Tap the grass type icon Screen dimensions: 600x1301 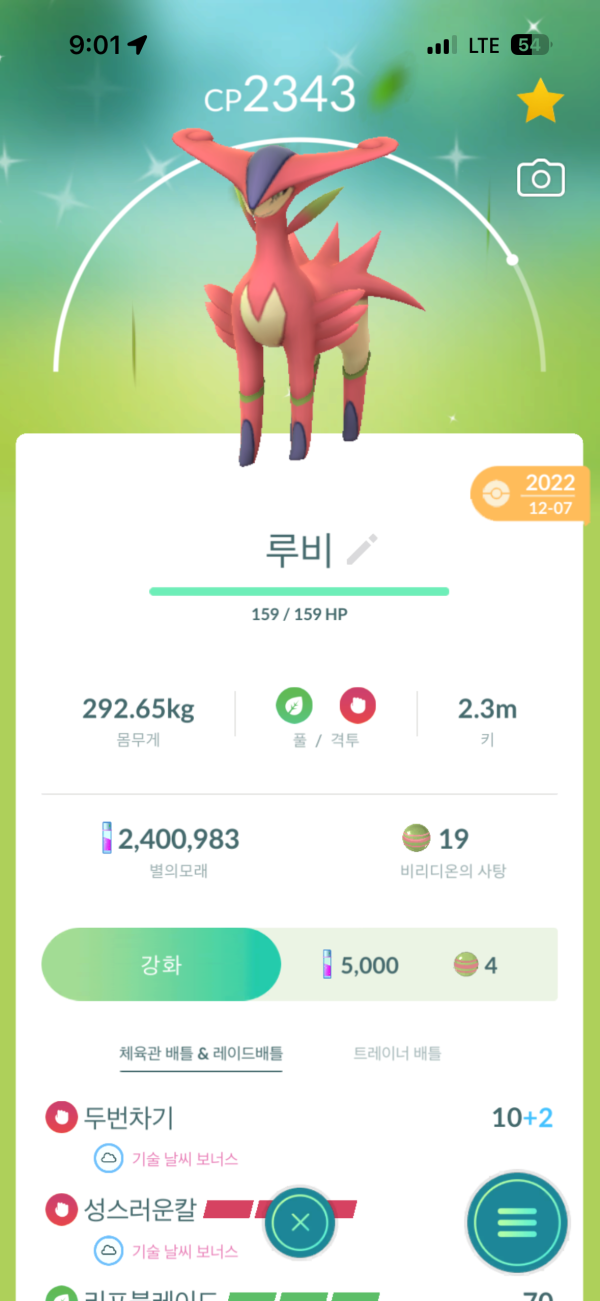click(x=294, y=706)
